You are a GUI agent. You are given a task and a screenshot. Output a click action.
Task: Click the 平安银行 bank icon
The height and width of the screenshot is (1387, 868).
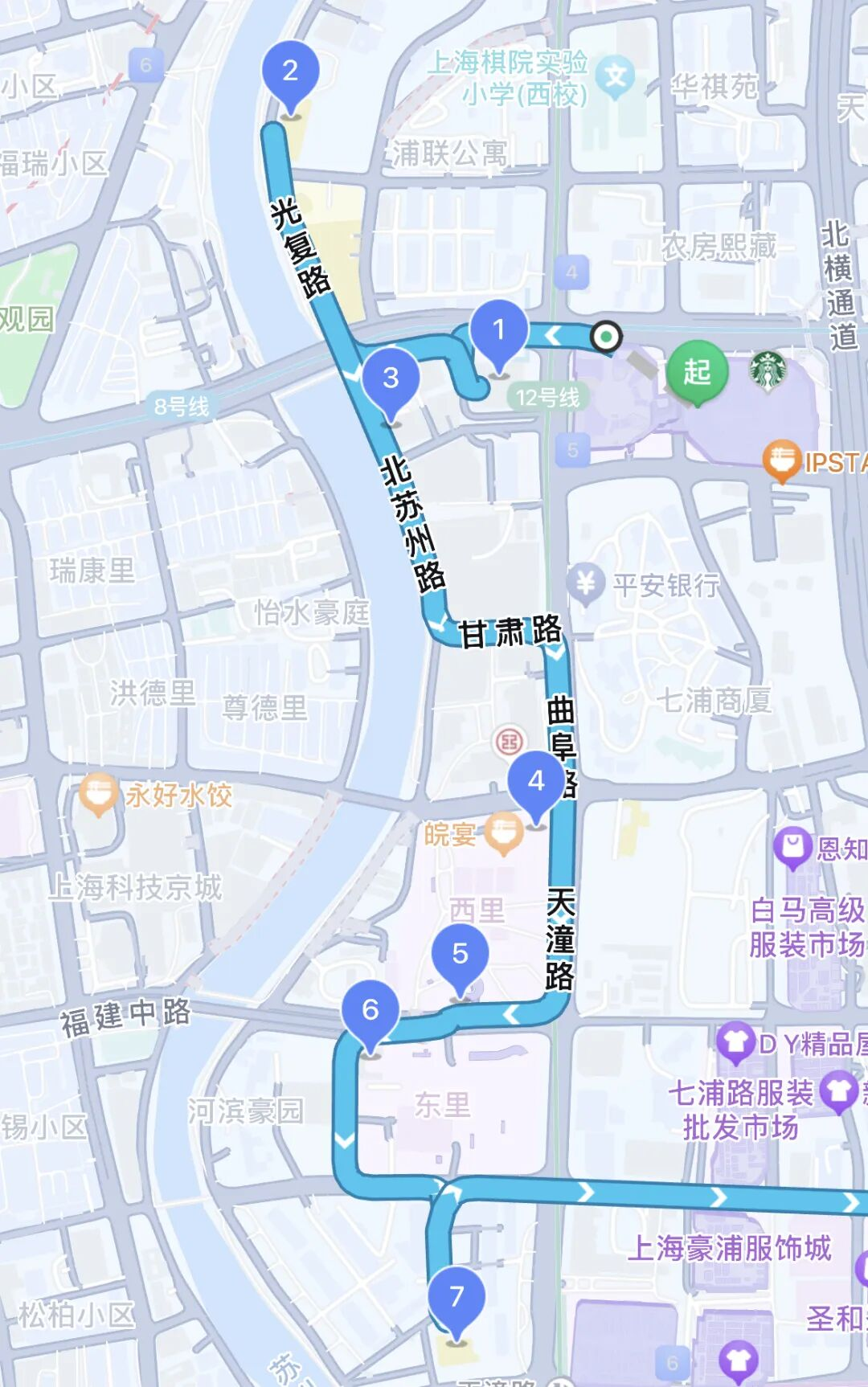(586, 582)
